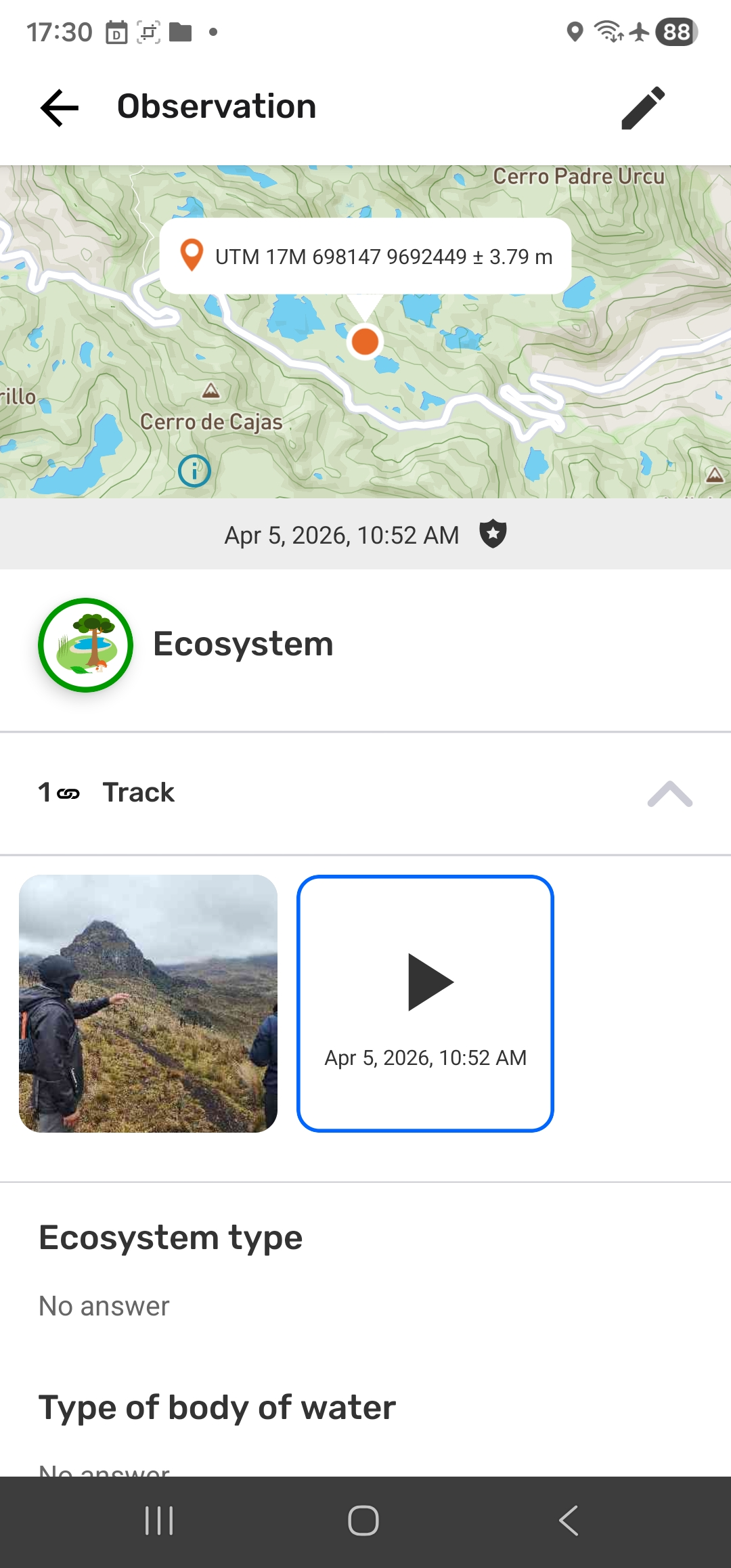731x1568 pixels.
Task: Go to the home screen
Action: pyautogui.click(x=363, y=1521)
